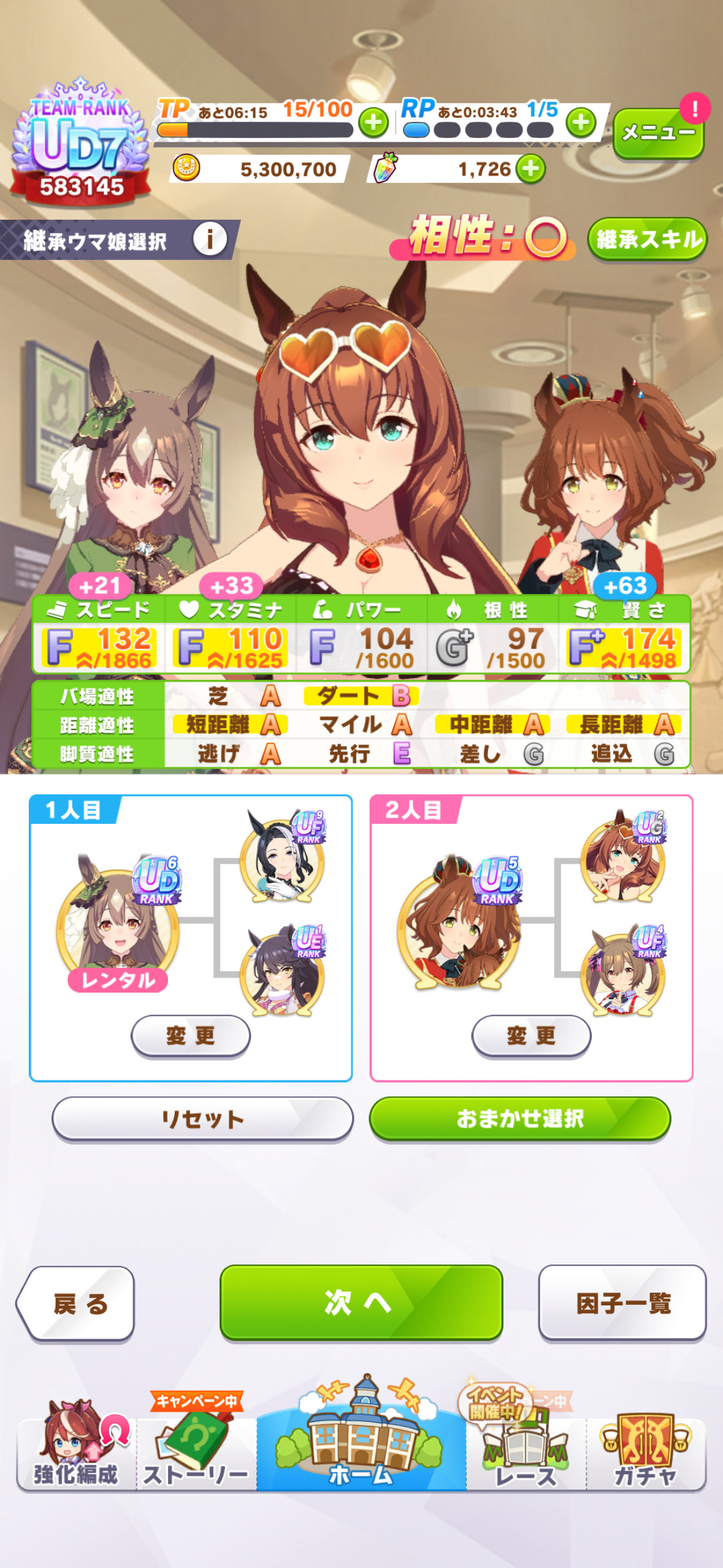723x1568 pixels.
Task: Open 因子一覧 factor list
Action: point(622,1303)
